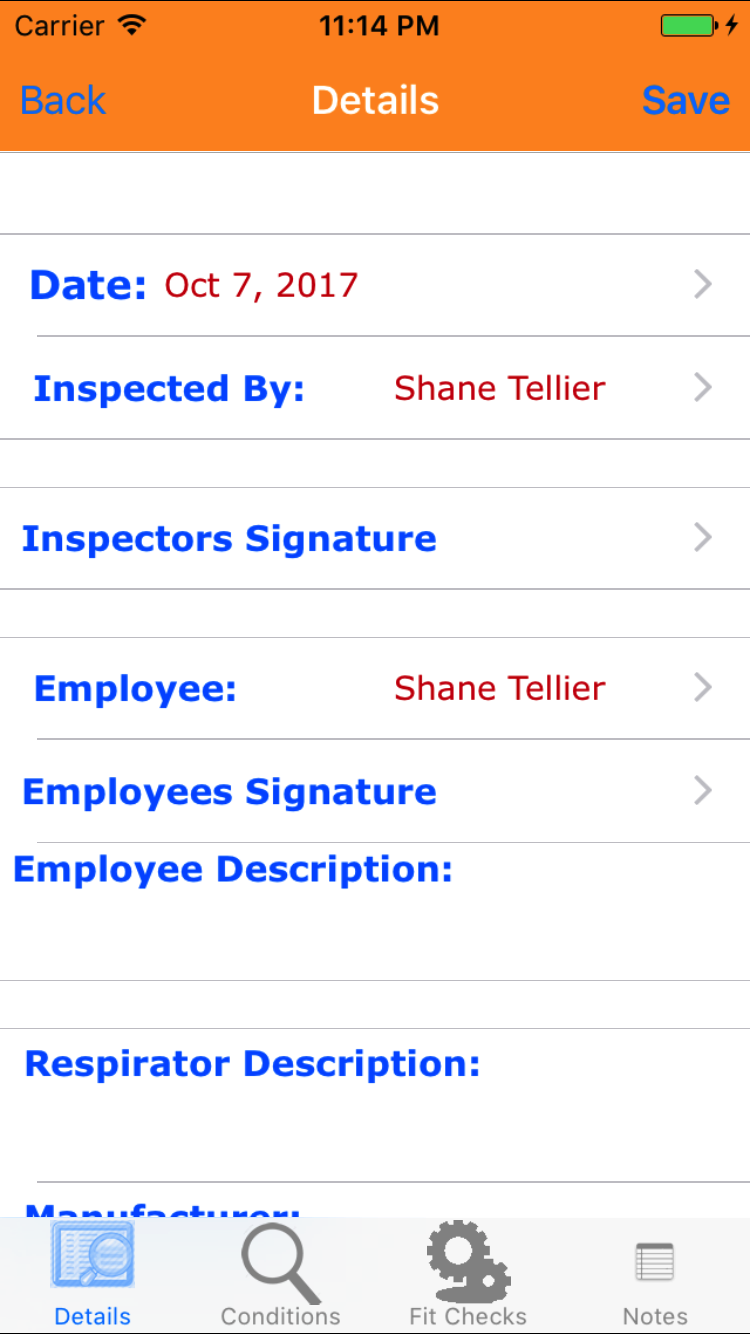Save the inspection details

pos(685,101)
